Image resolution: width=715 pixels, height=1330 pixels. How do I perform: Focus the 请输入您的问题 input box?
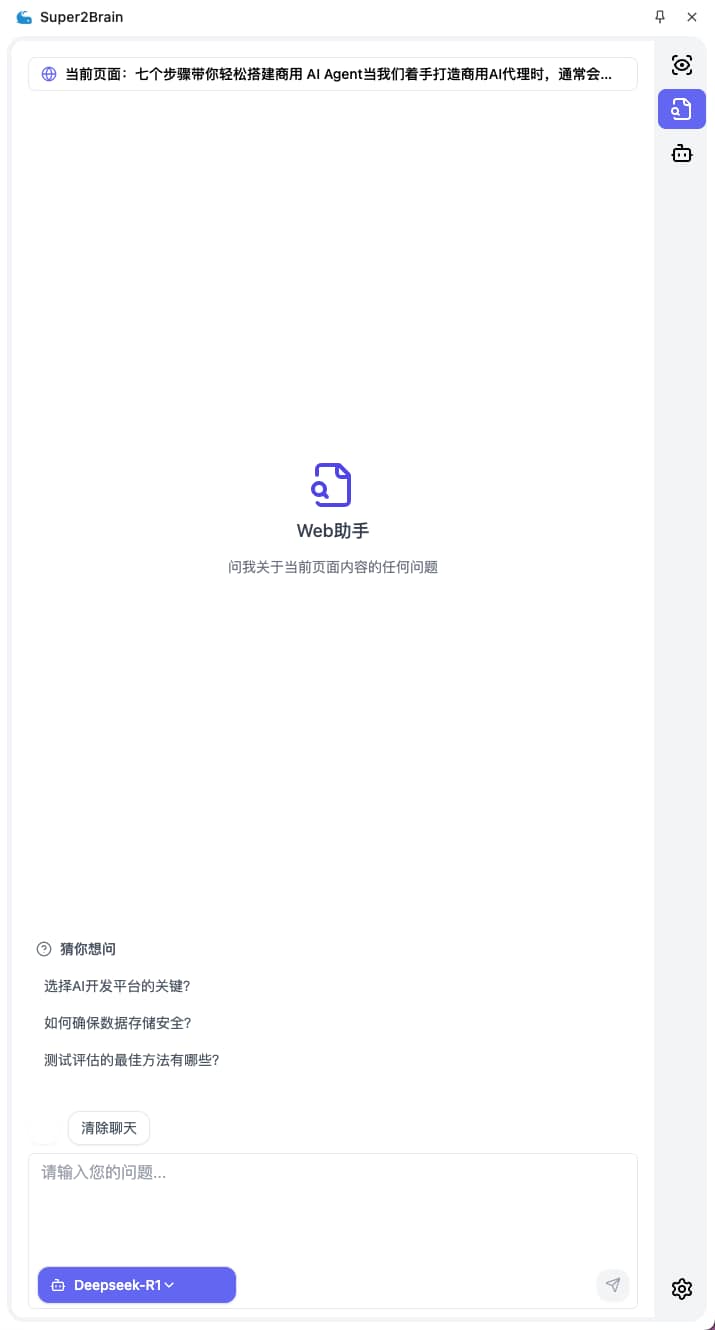click(x=333, y=1205)
